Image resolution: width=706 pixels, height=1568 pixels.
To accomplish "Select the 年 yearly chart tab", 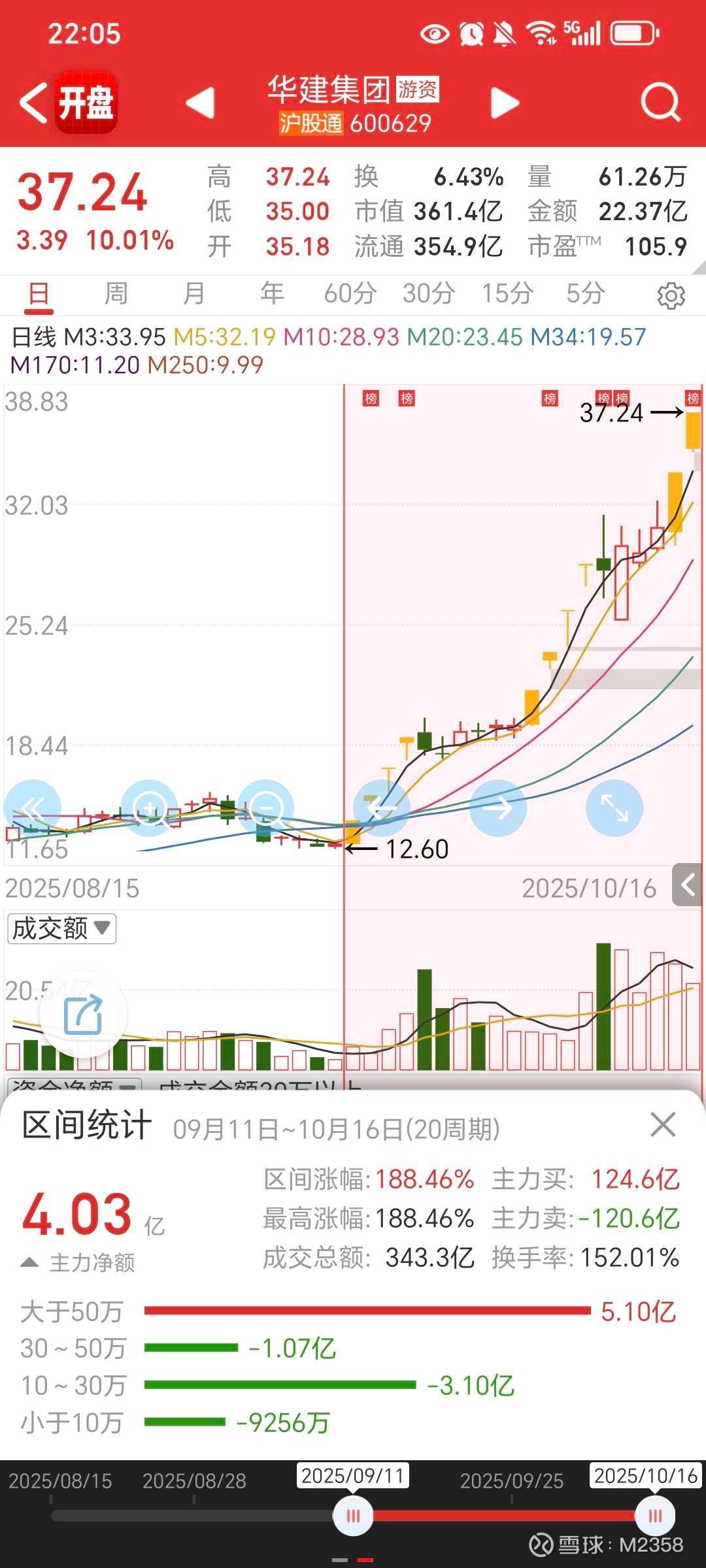I will 272,294.
